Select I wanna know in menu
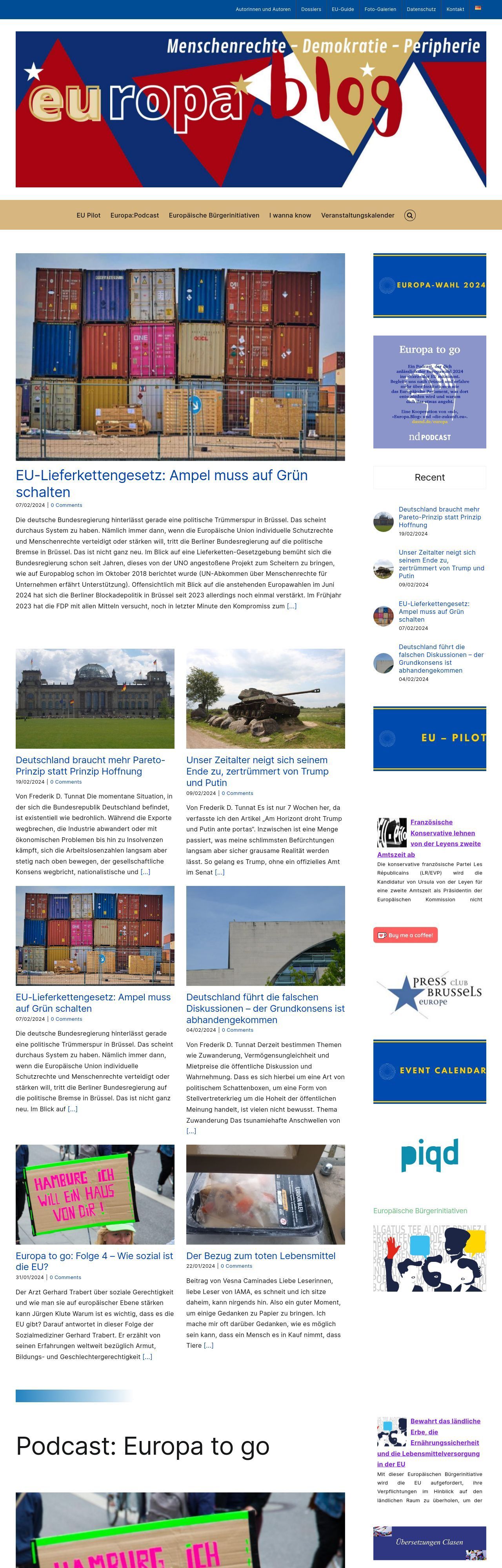502x1568 pixels. (x=290, y=215)
